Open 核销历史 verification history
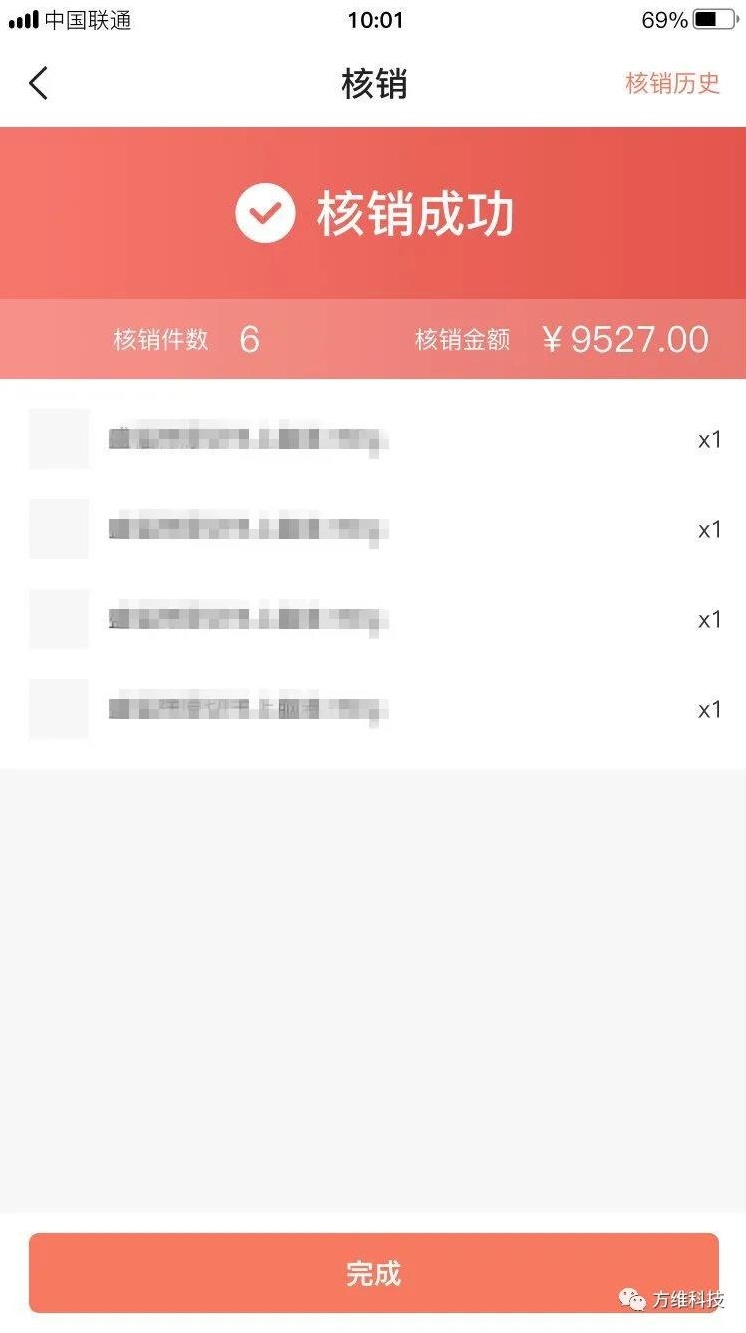The height and width of the screenshot is (1333, 746). [672, 83]
